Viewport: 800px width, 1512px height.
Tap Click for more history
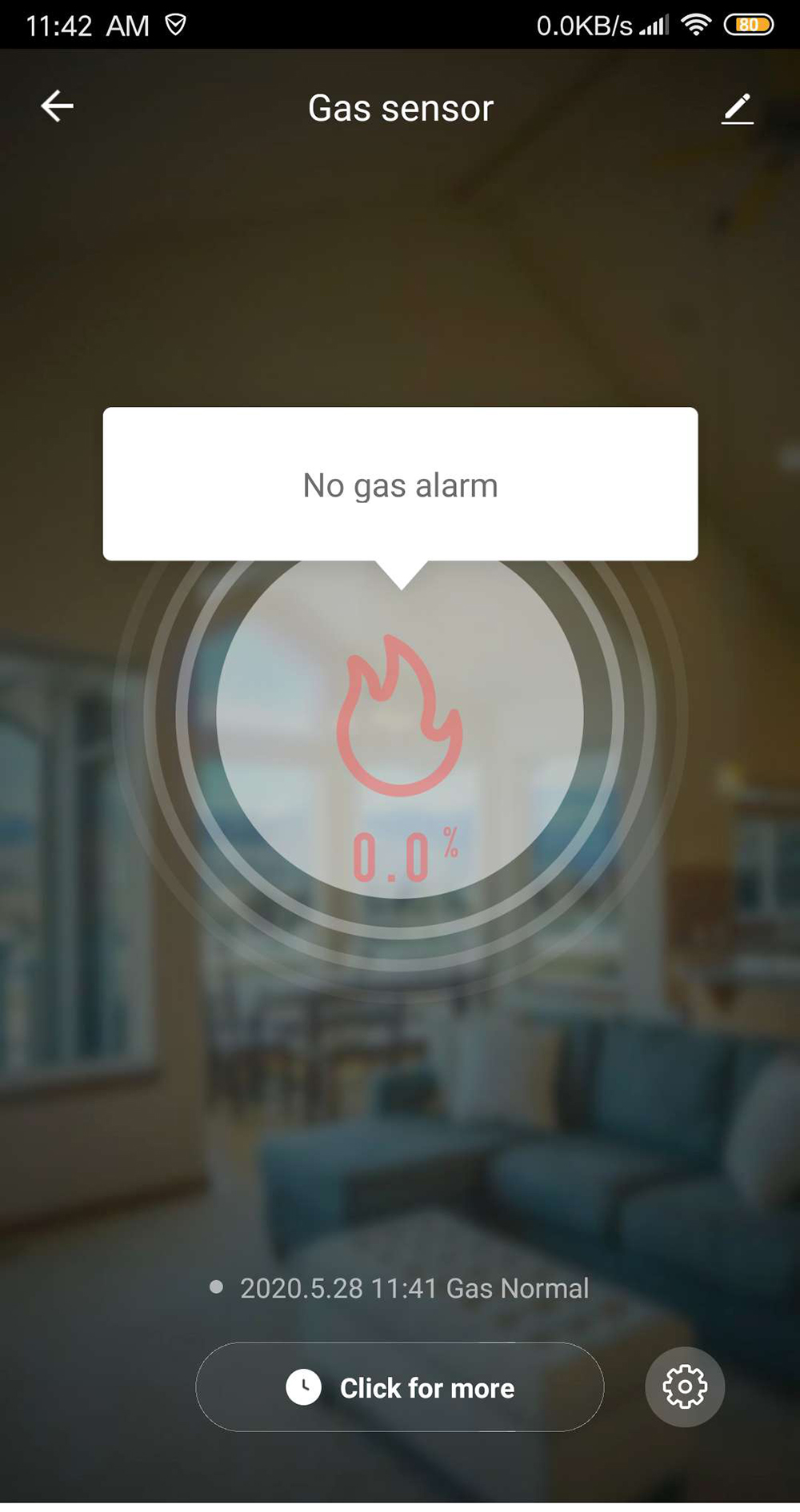click(x=400, y=1387)
